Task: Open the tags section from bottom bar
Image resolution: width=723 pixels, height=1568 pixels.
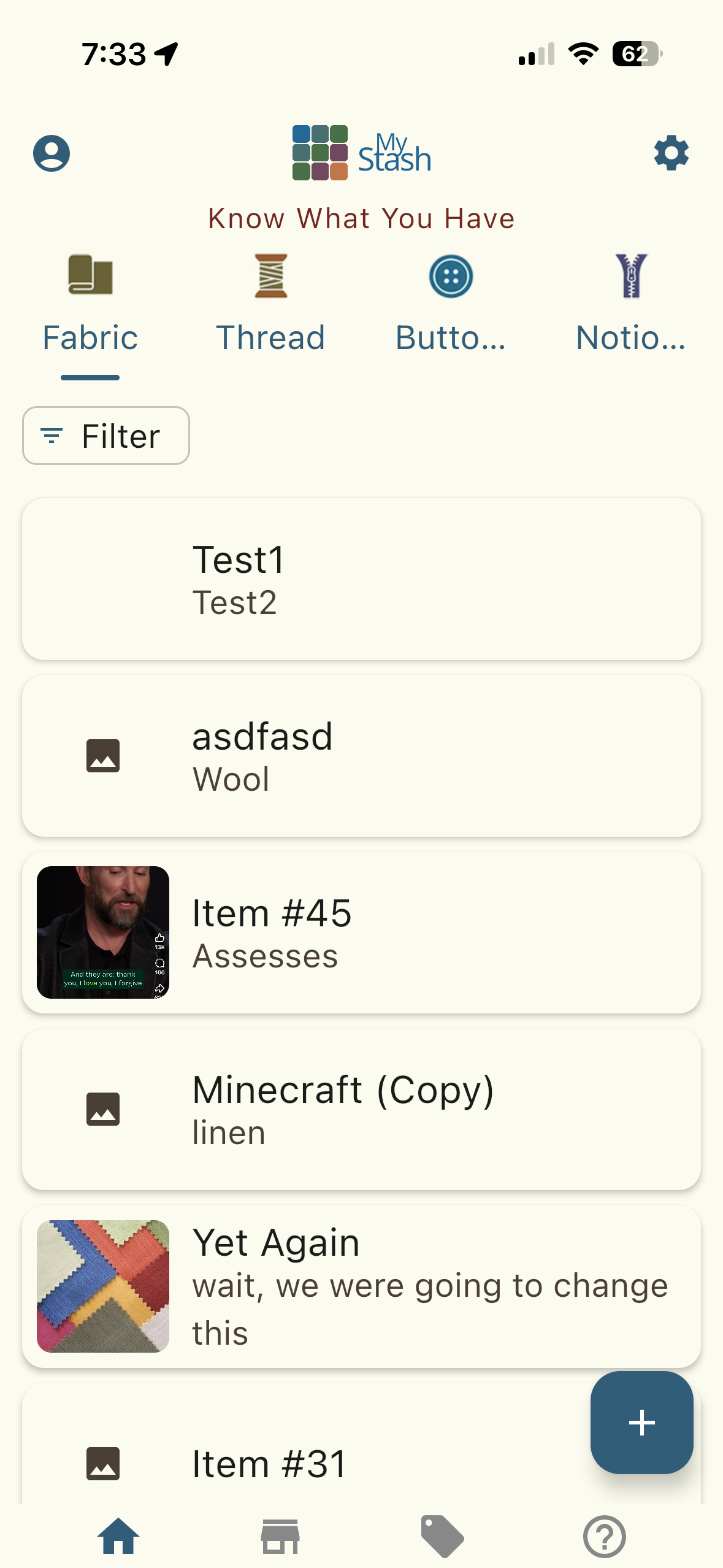Action: pyautogui.click(x=442, y=1535)
